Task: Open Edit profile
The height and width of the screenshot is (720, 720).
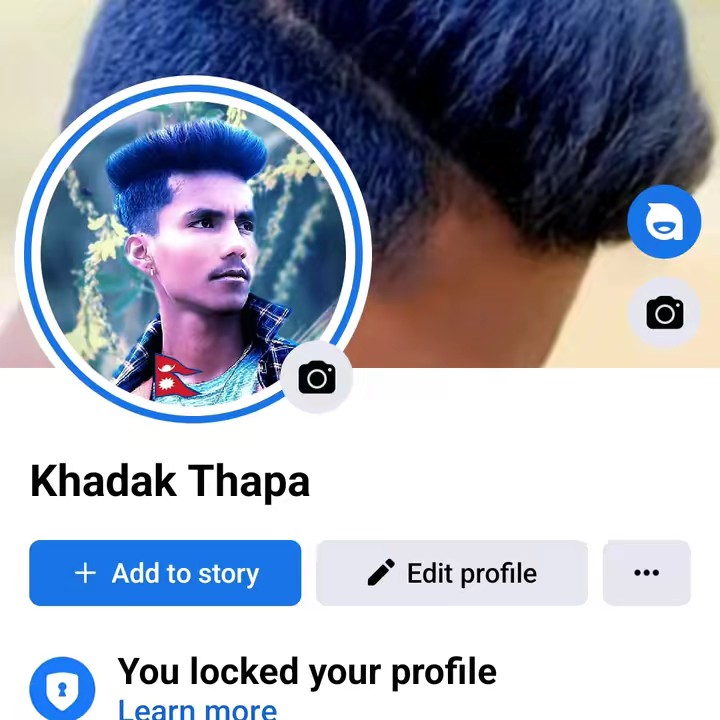Action: pos(451,573)
